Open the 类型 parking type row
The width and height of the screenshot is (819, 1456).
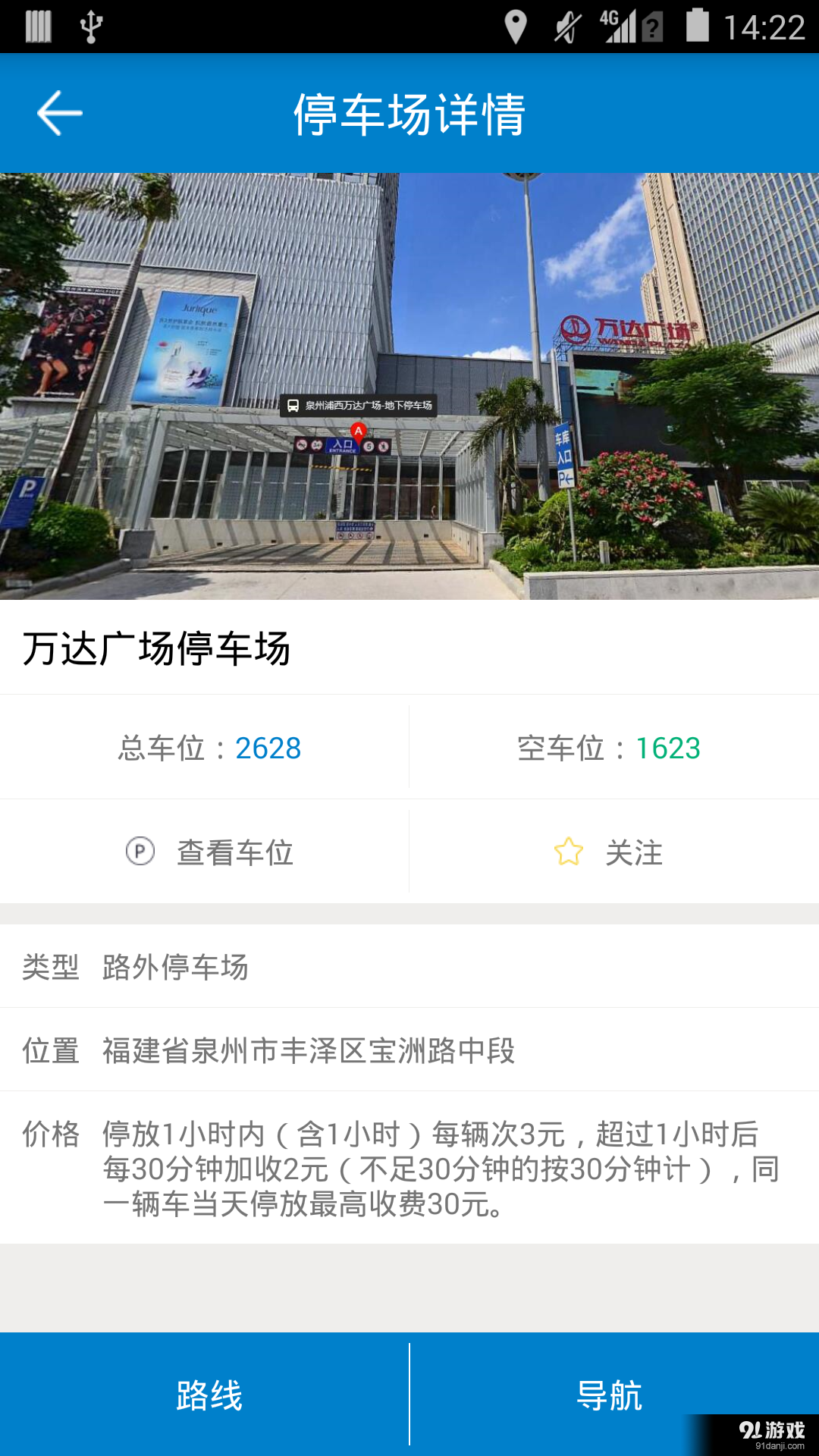pyautogui.click(x=409, y=967)
